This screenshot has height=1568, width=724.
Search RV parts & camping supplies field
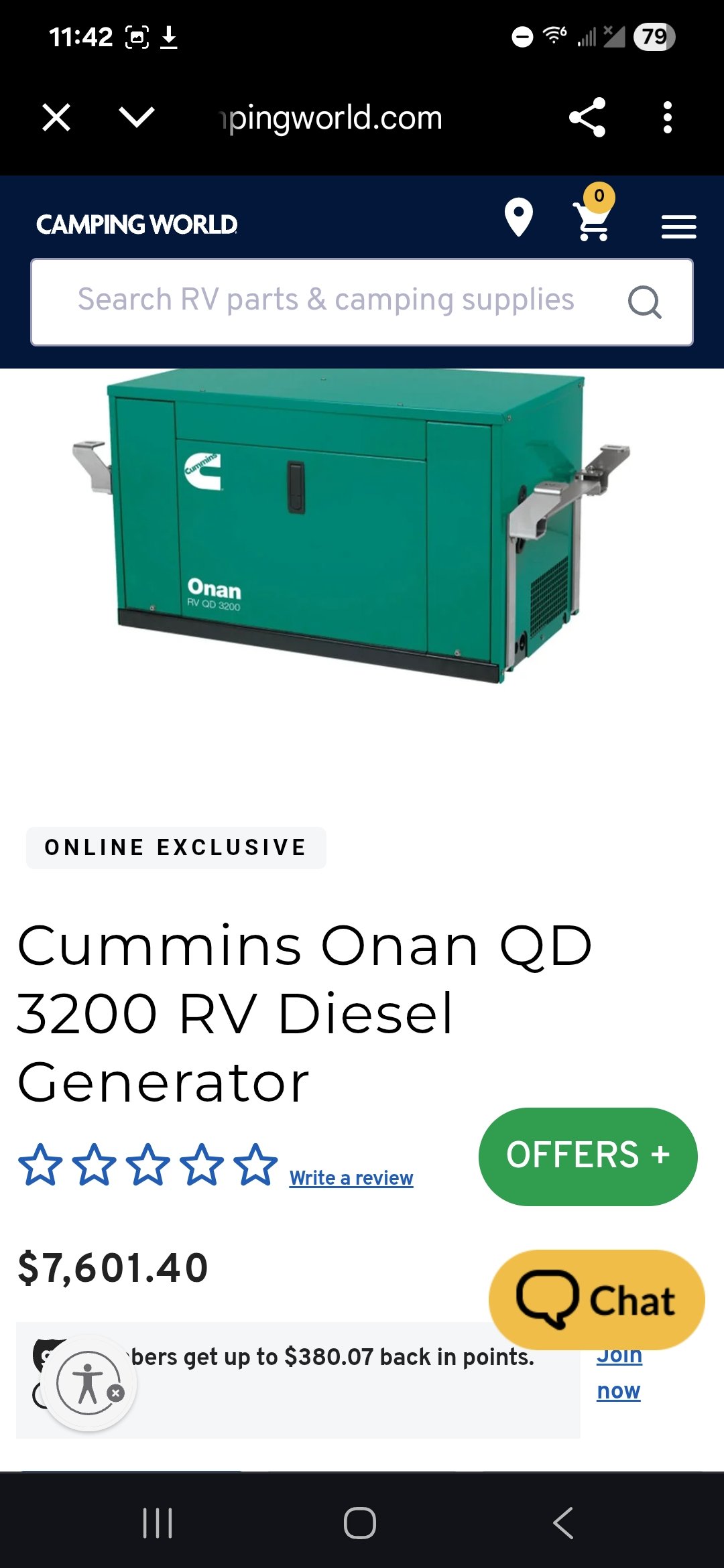326,301
